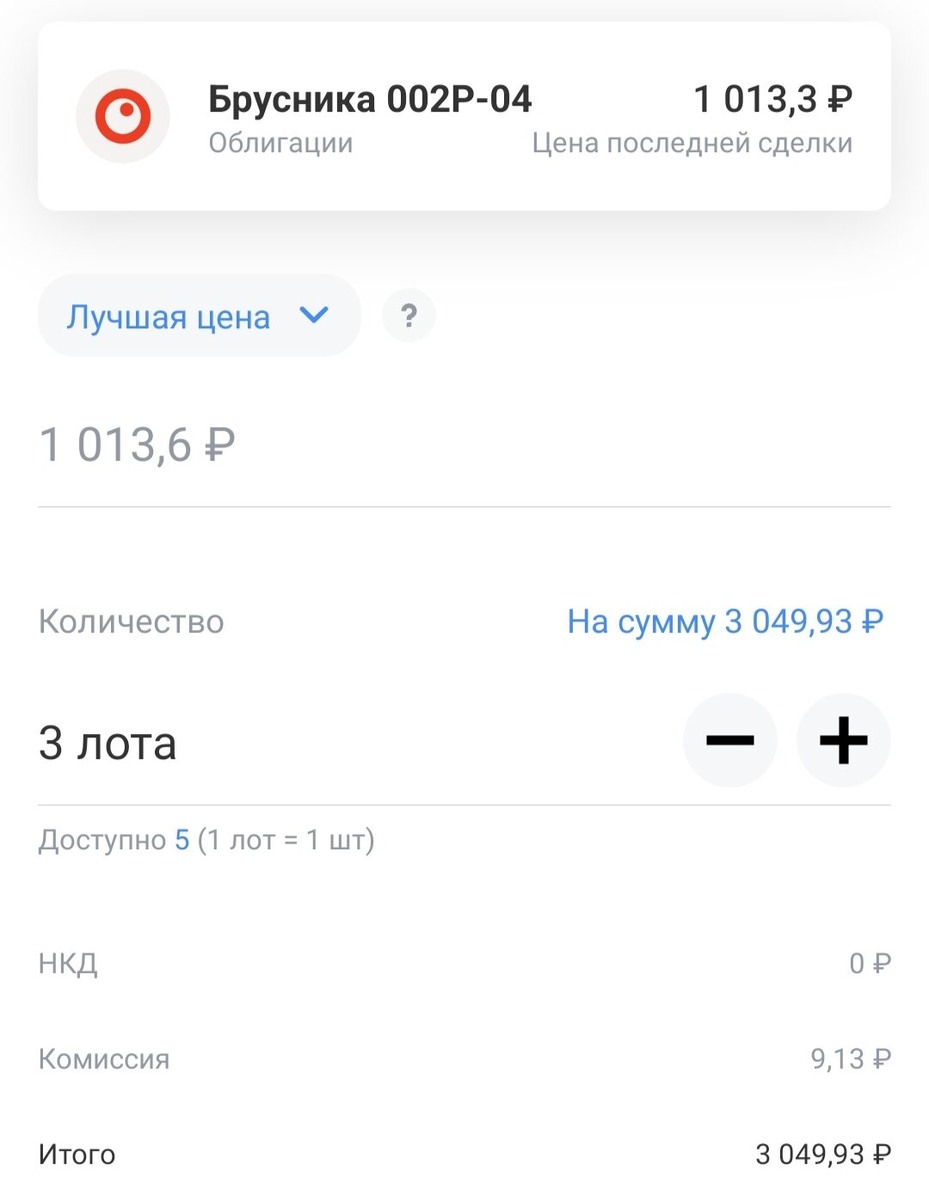This screenshot has height=1200, width=929.
Task: Select the 3 лота quantity field
Action: [x=108, y=740]
